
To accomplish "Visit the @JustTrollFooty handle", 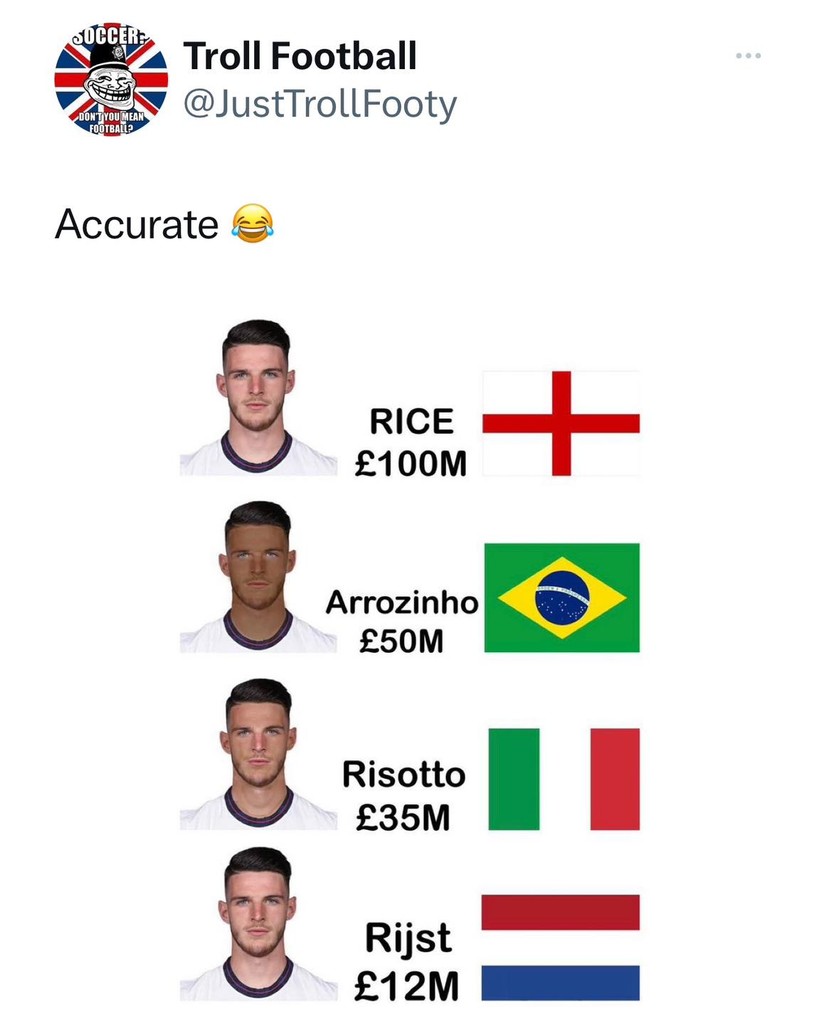I will [x=320, y=104].
